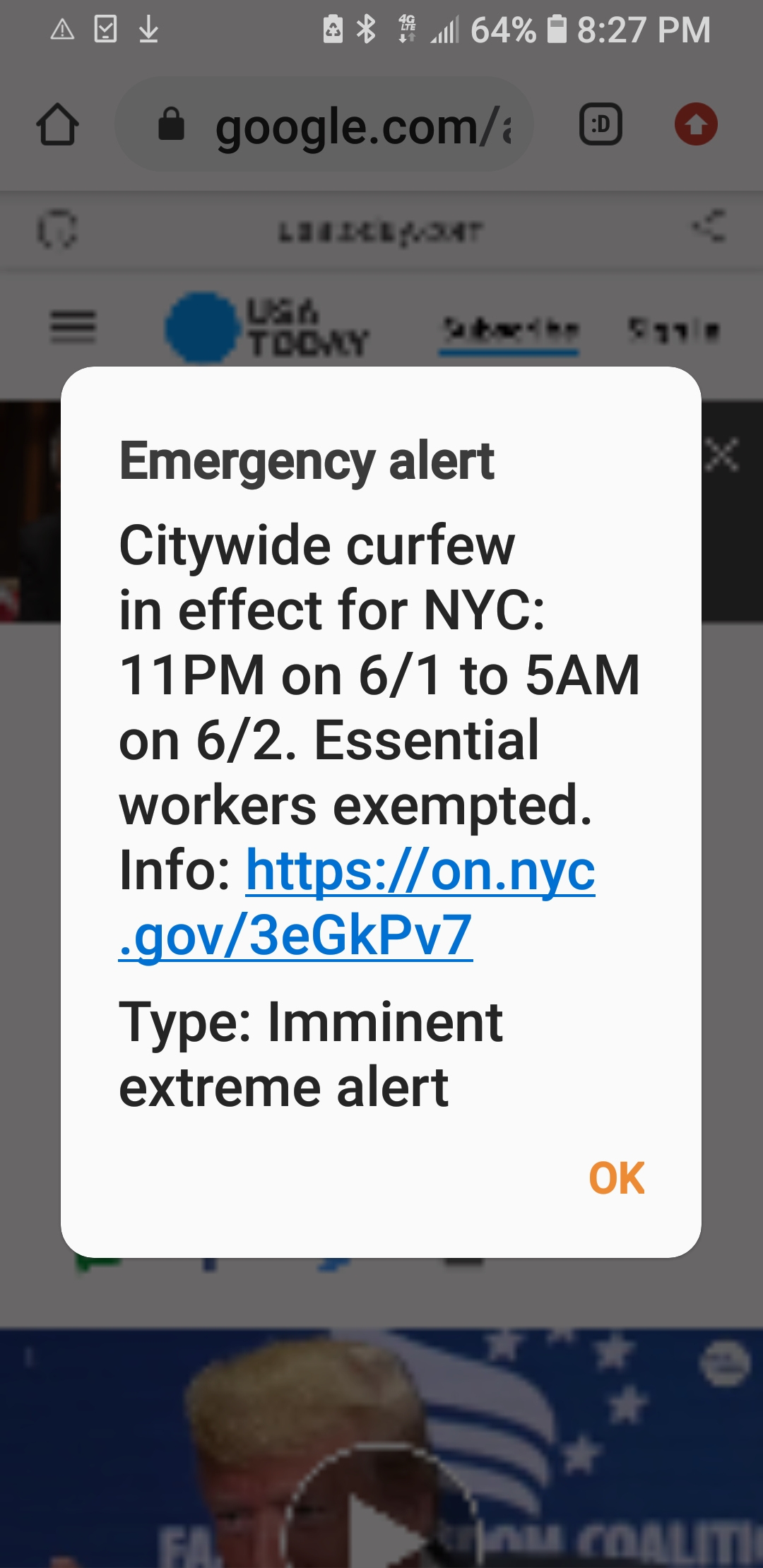Dismiss the emergency alert with OK
The width and height of the screenshot is (763, 1568).
point(616,1178)
